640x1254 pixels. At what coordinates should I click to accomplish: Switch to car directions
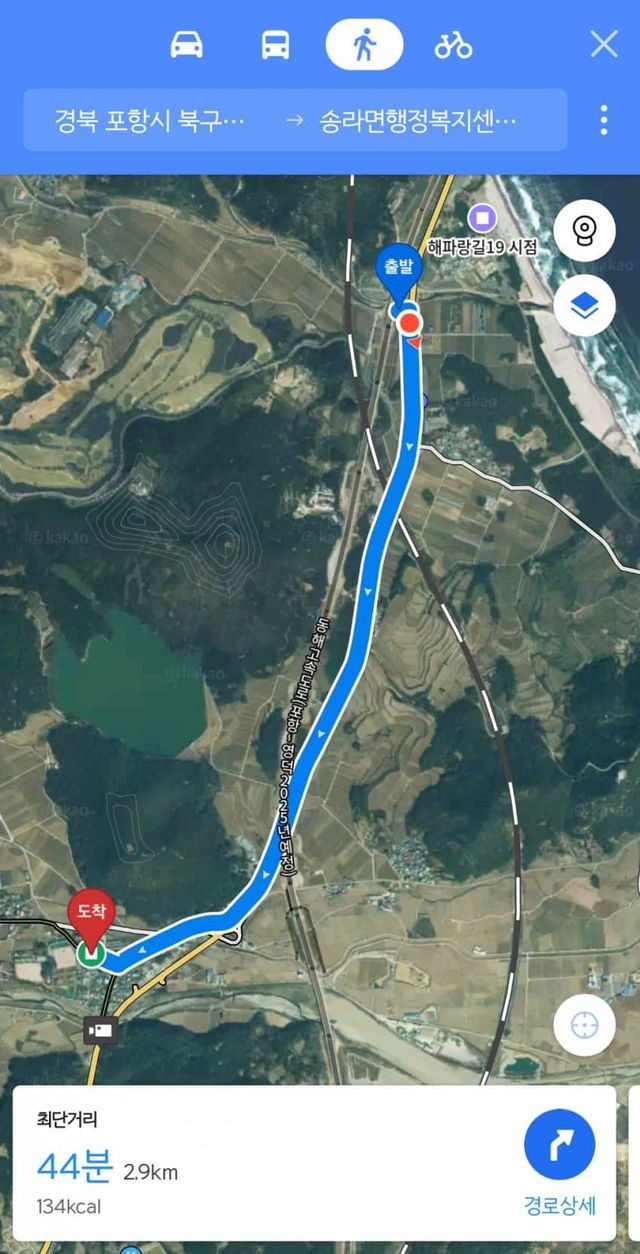[187, 45]
